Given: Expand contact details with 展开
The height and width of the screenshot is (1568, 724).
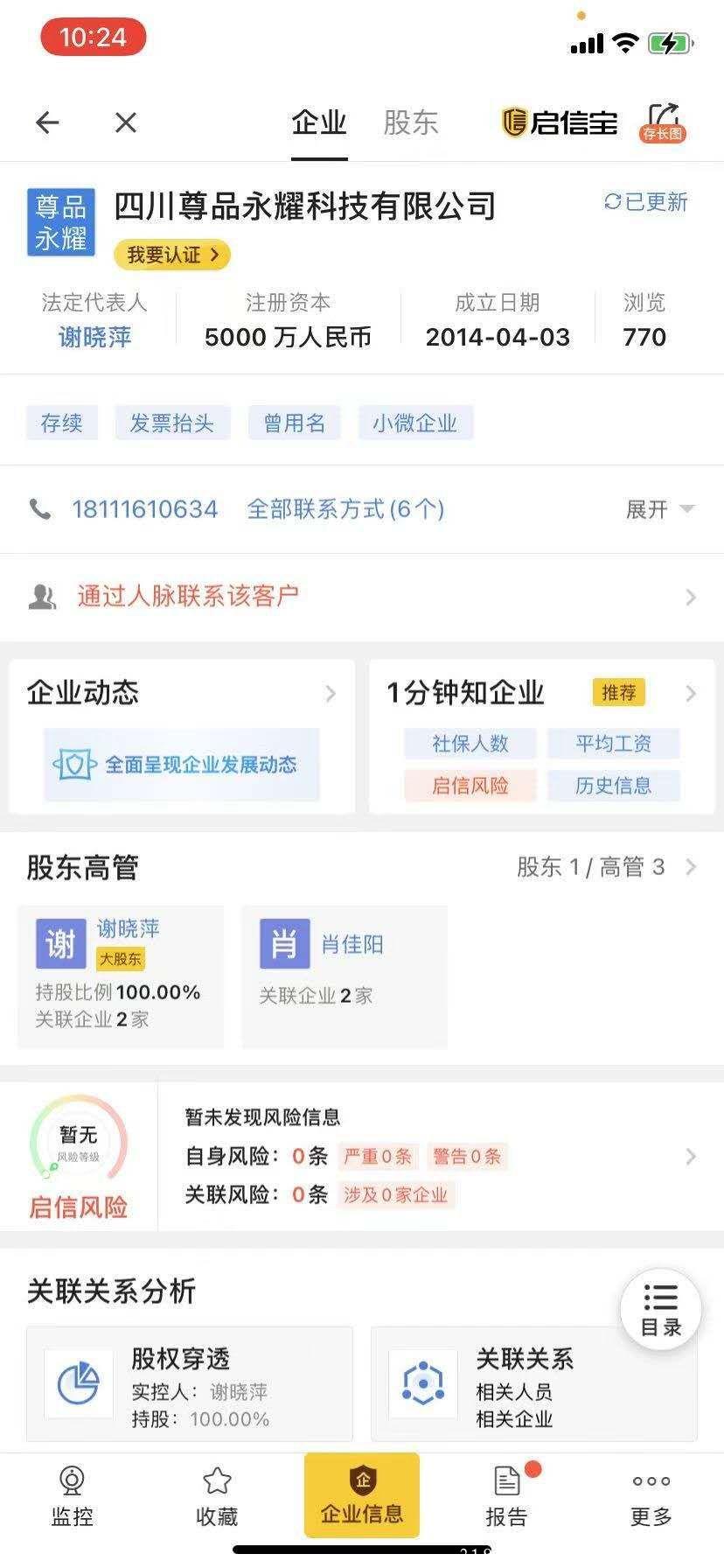Looking at the screenshot, I should tap(659, 509).
